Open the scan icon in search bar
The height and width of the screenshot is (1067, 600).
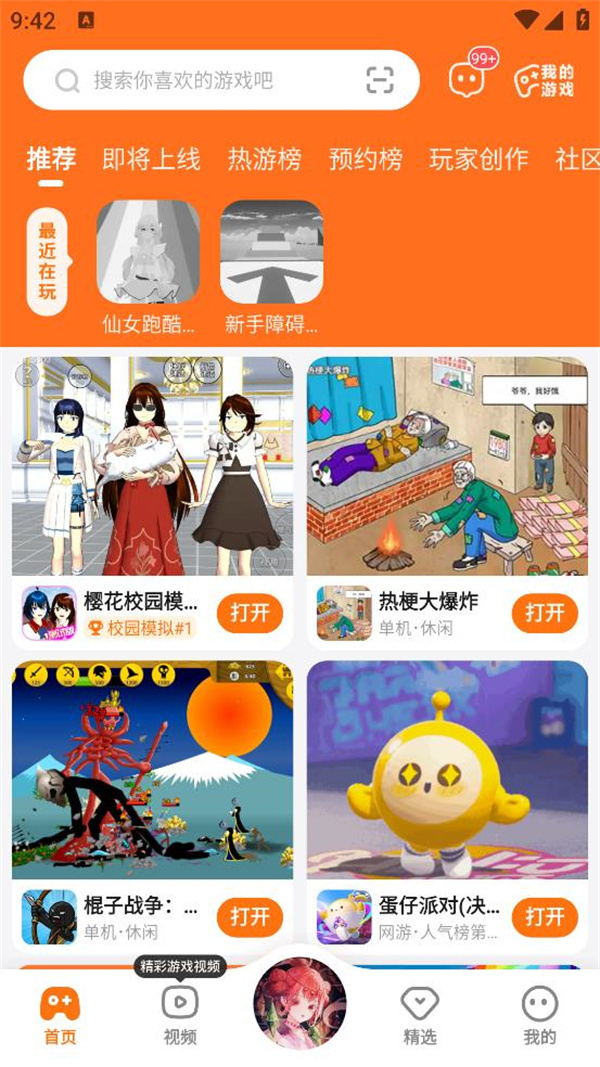380,80
